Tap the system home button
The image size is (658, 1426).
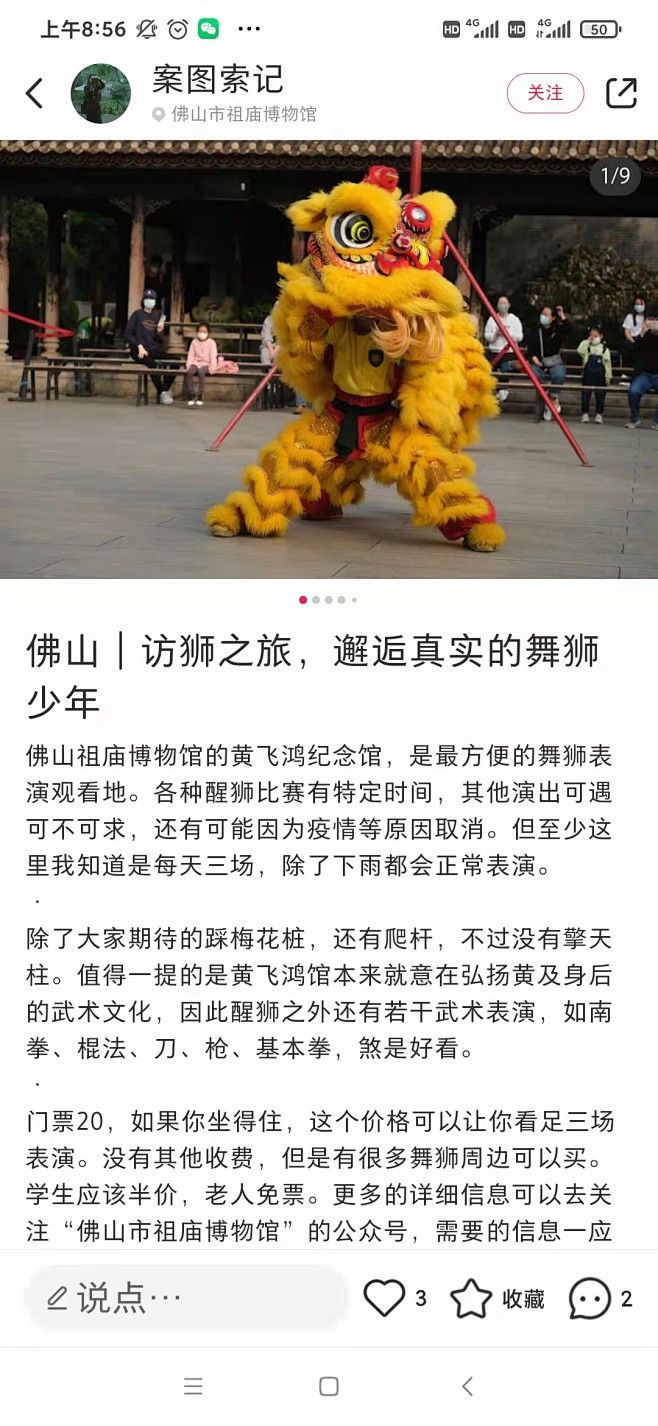pyautogui.click(x=329, y=1386)
